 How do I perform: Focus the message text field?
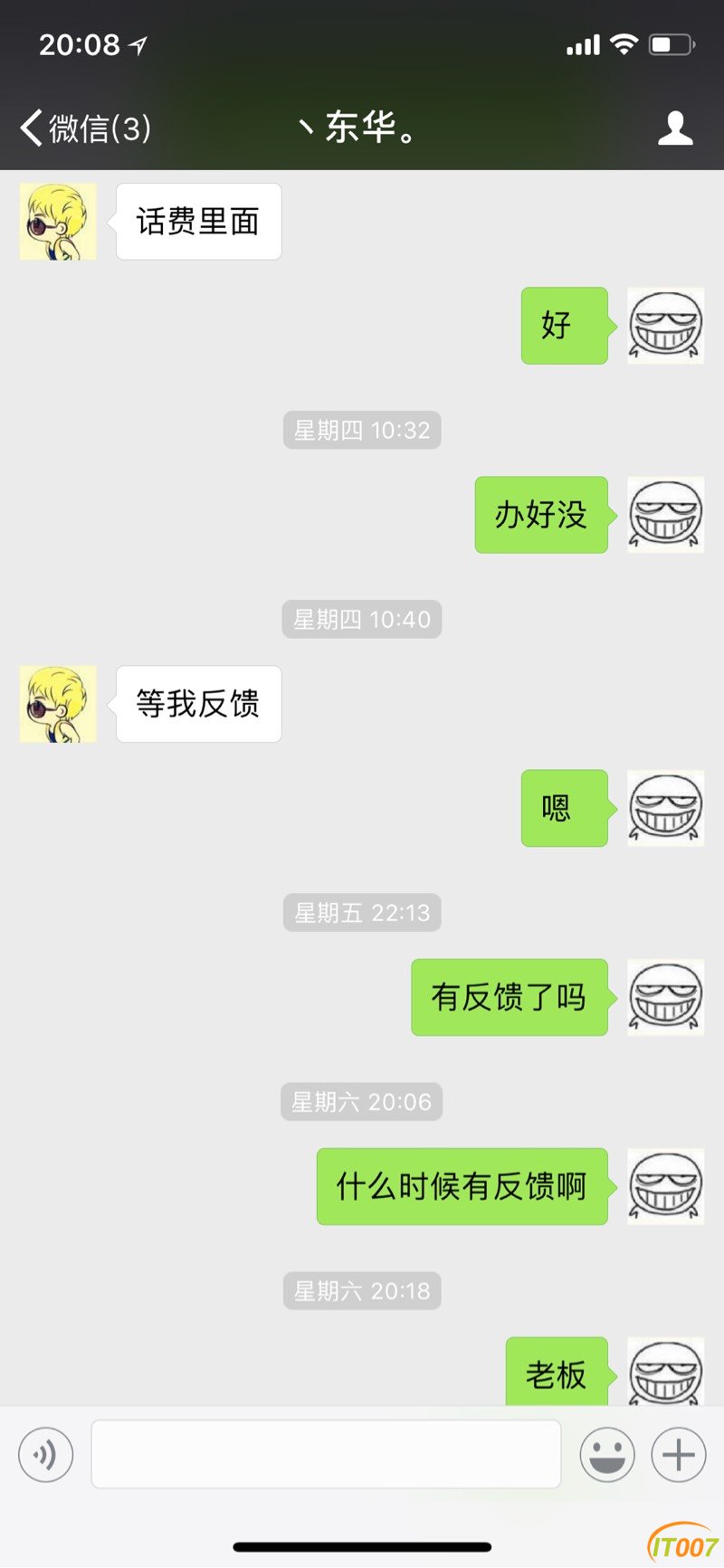(x=326, y=1455)
